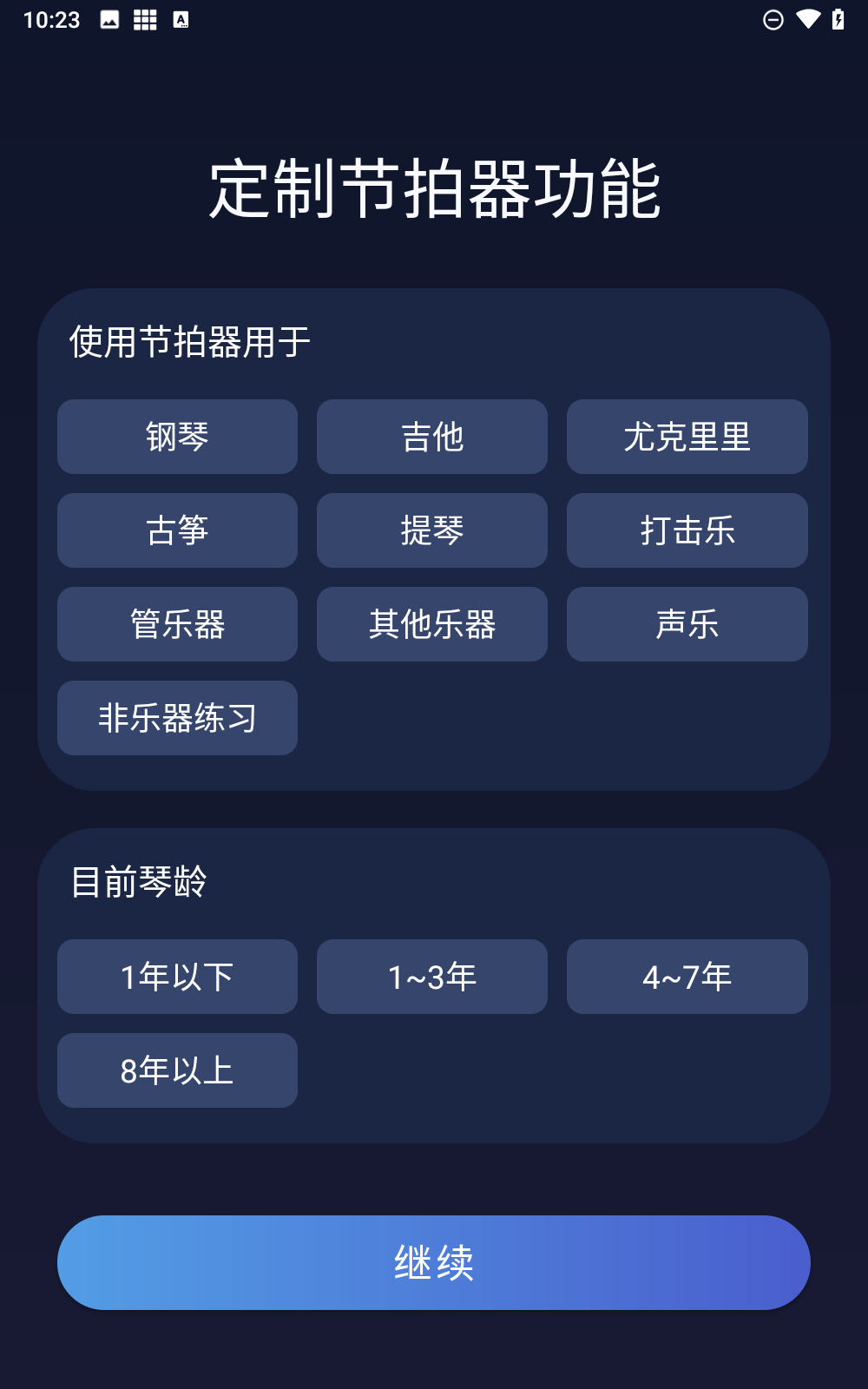
Task: Select 其他乐器 option
Action: pyautogui.click(x=431, y=624)
